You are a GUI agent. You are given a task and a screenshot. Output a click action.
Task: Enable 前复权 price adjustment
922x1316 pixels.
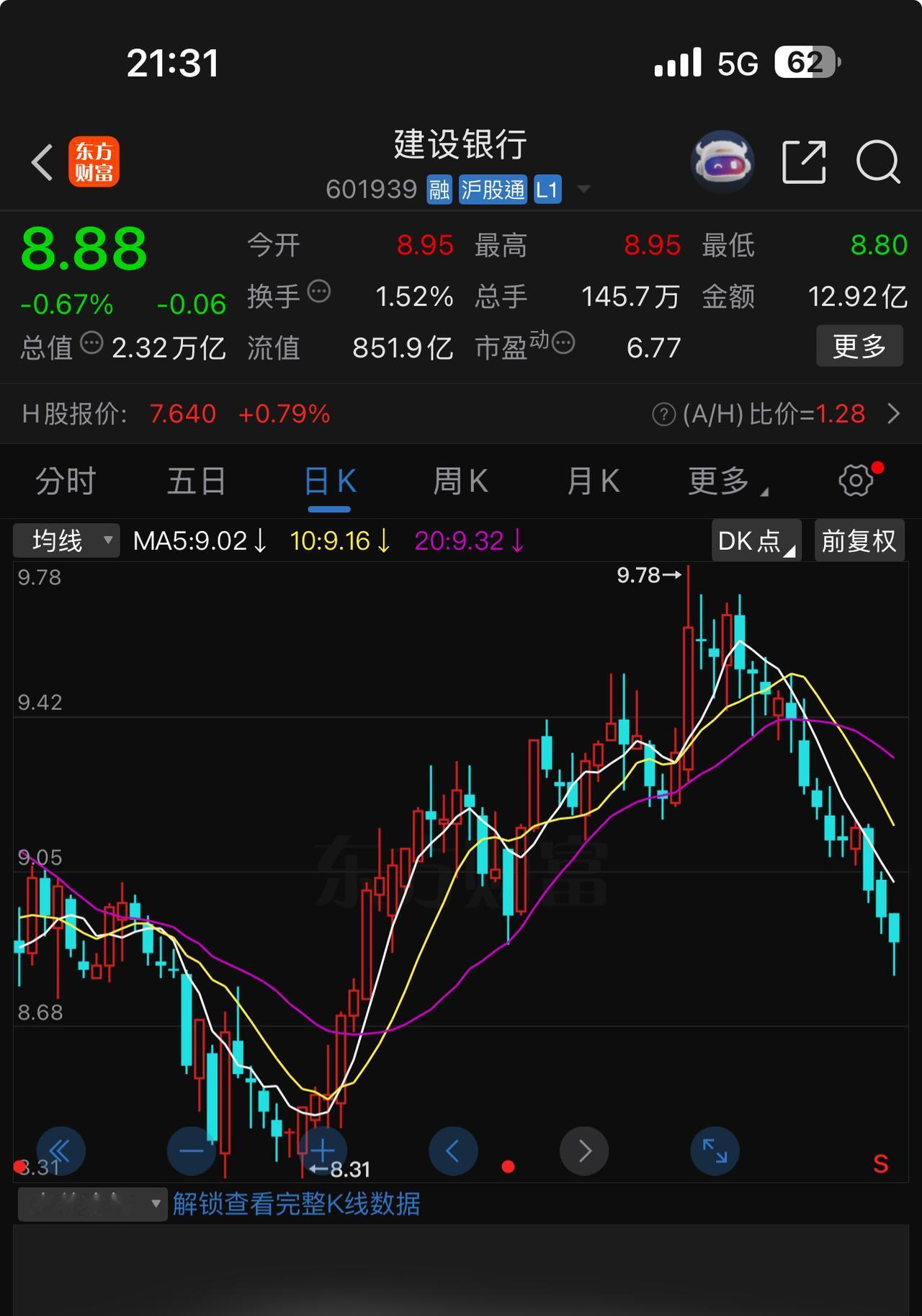pos(859,540)
